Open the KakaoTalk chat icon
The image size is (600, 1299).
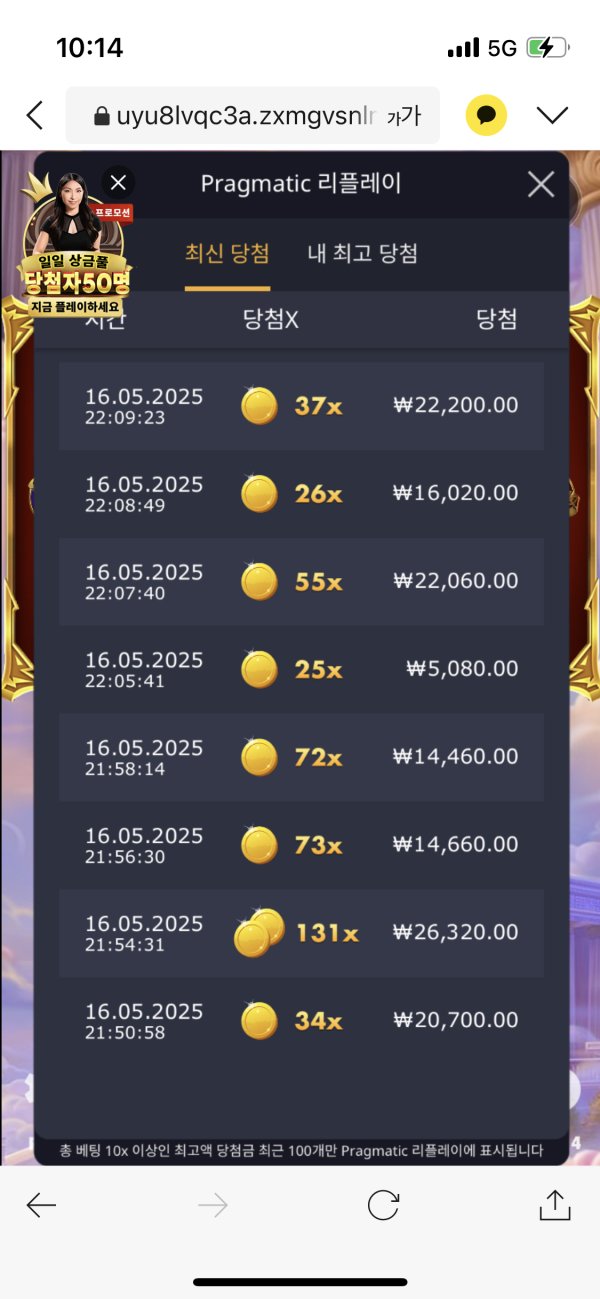tap(486, 116)
